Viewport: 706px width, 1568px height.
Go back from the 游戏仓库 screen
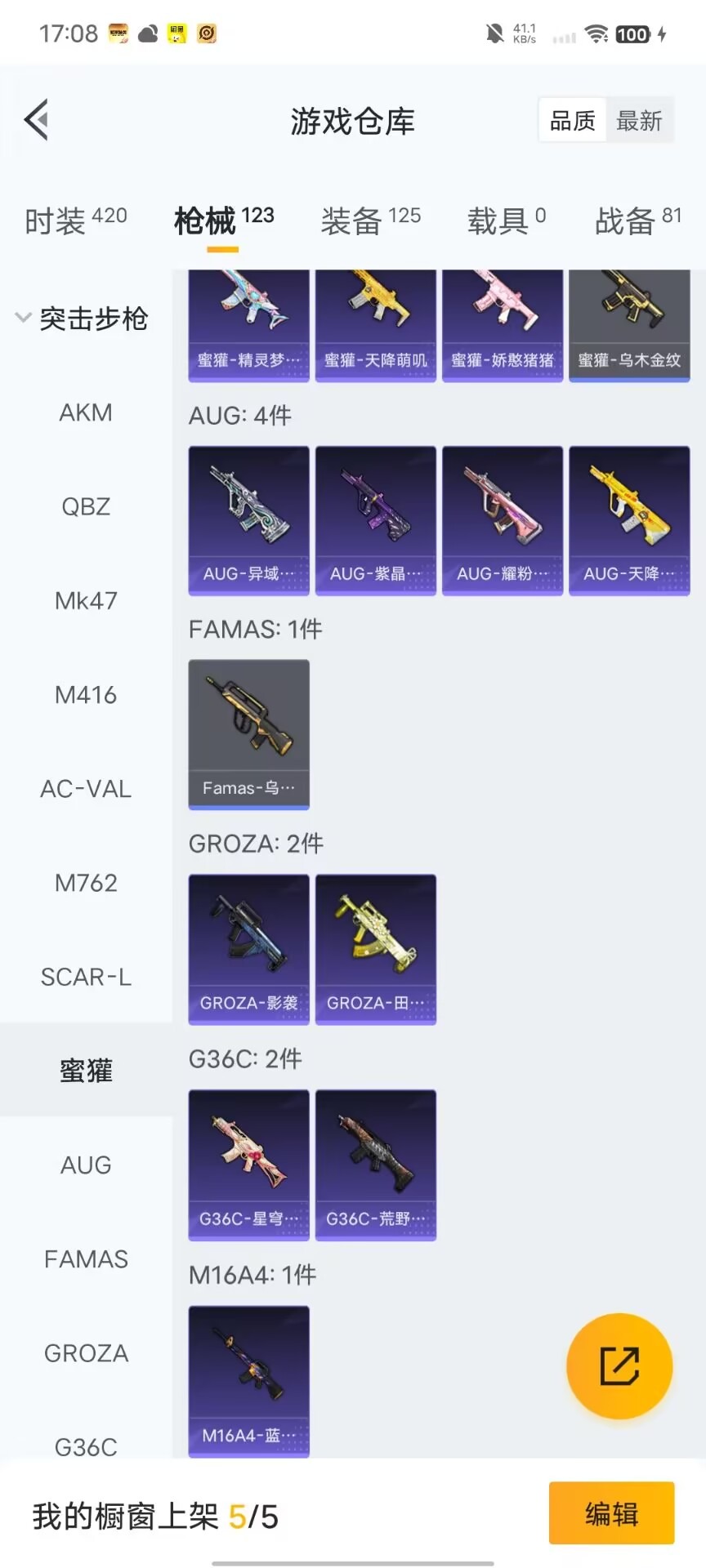coord(37,120)
